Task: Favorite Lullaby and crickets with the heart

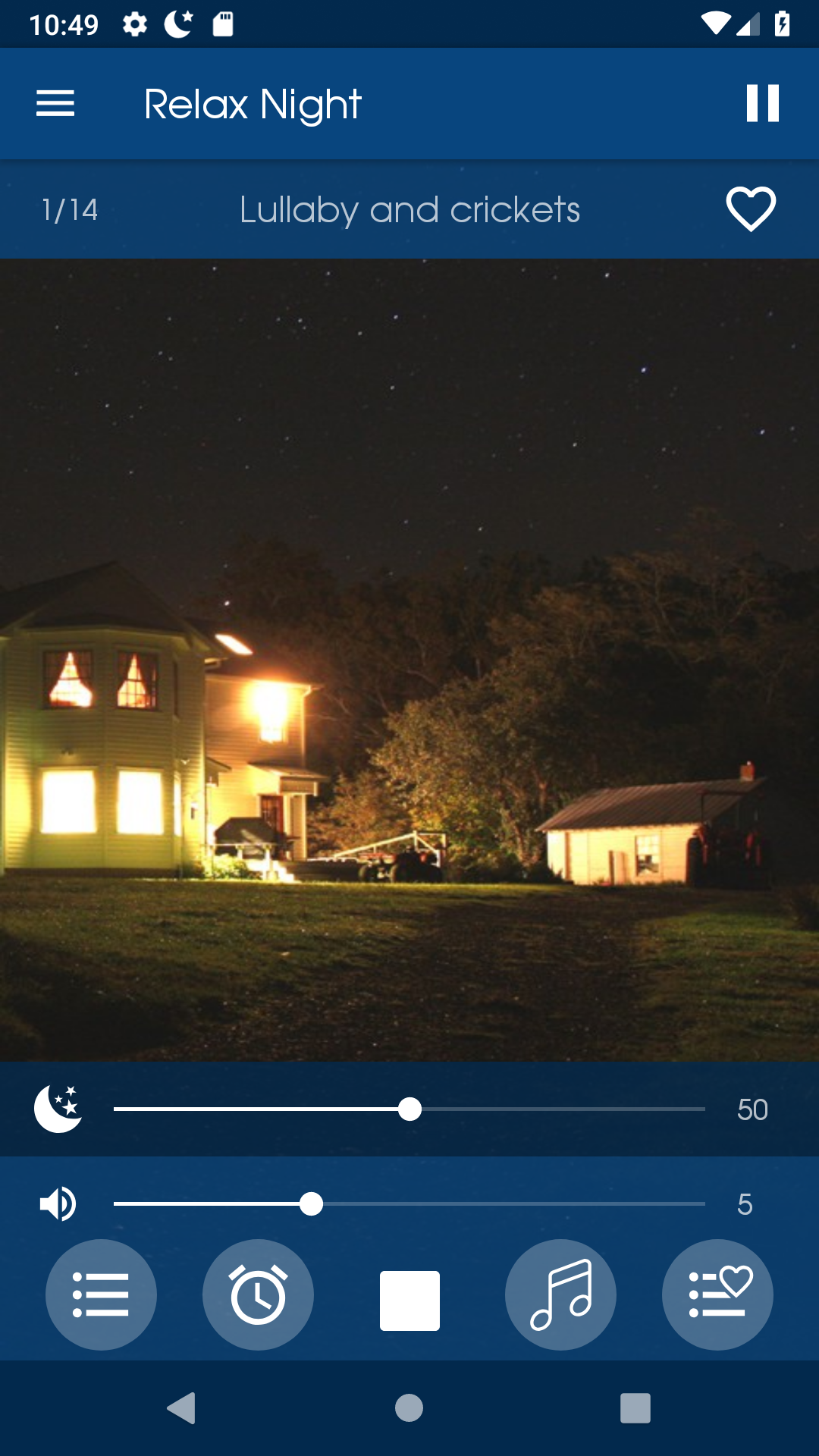Action: pyautogui.click(x=751, y=209)
